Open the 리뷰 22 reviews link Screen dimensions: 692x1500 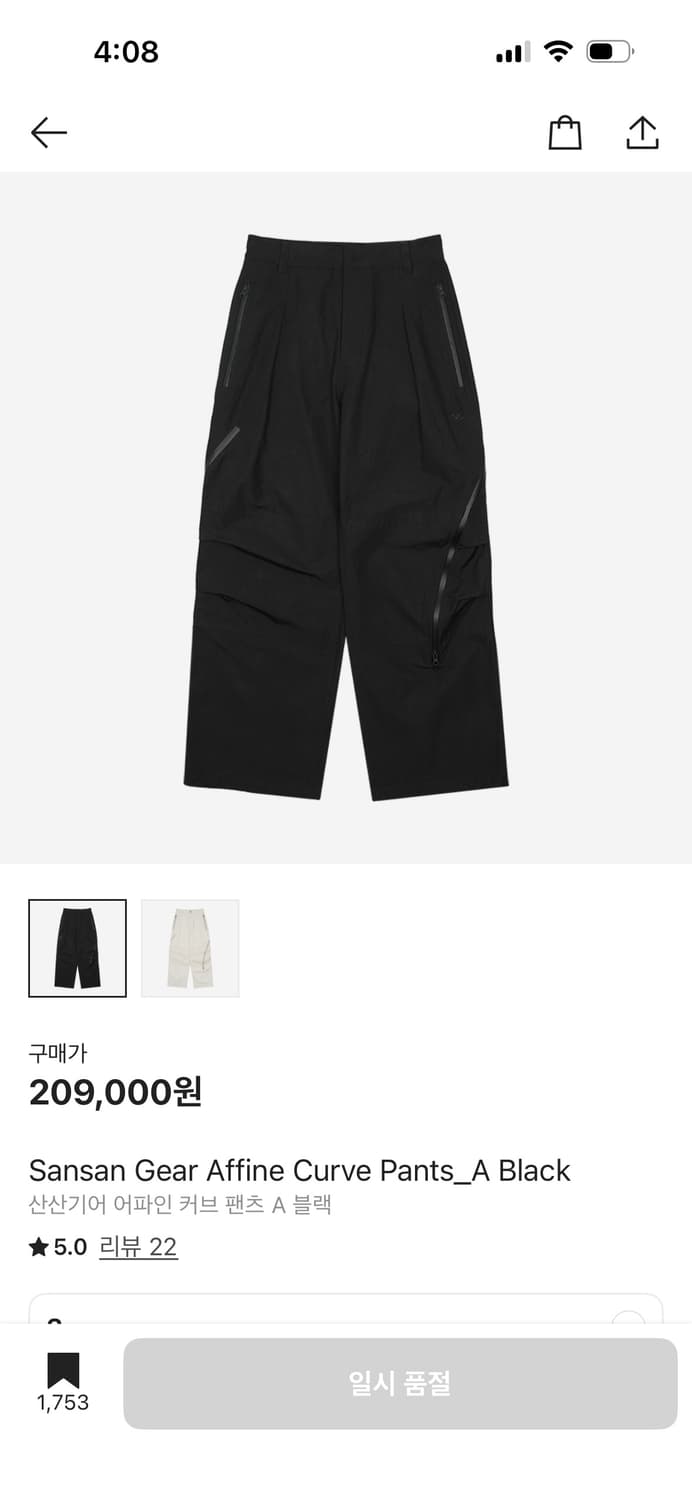click(138, 1247)
